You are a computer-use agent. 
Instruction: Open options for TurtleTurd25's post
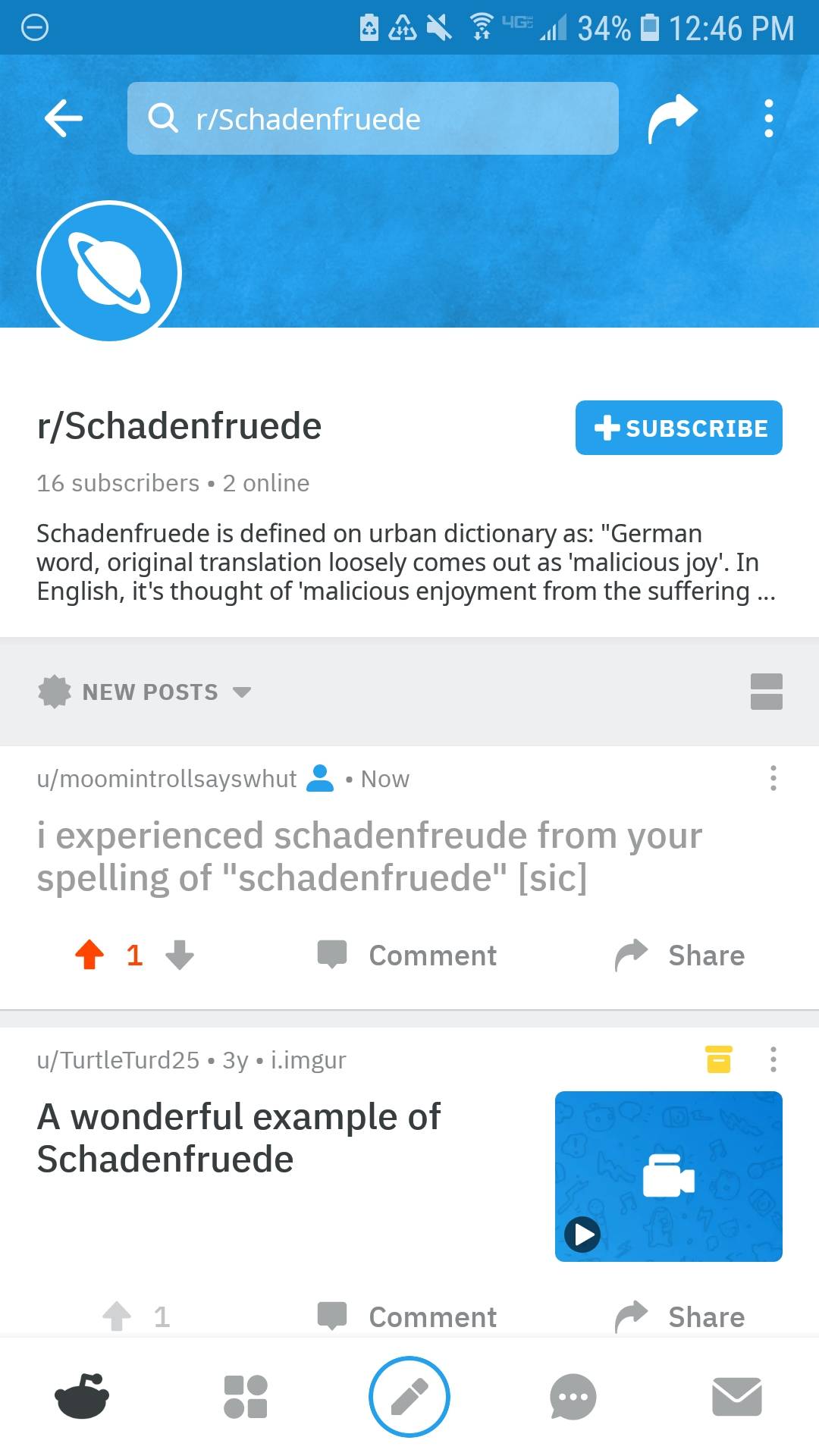(773, 1059)
